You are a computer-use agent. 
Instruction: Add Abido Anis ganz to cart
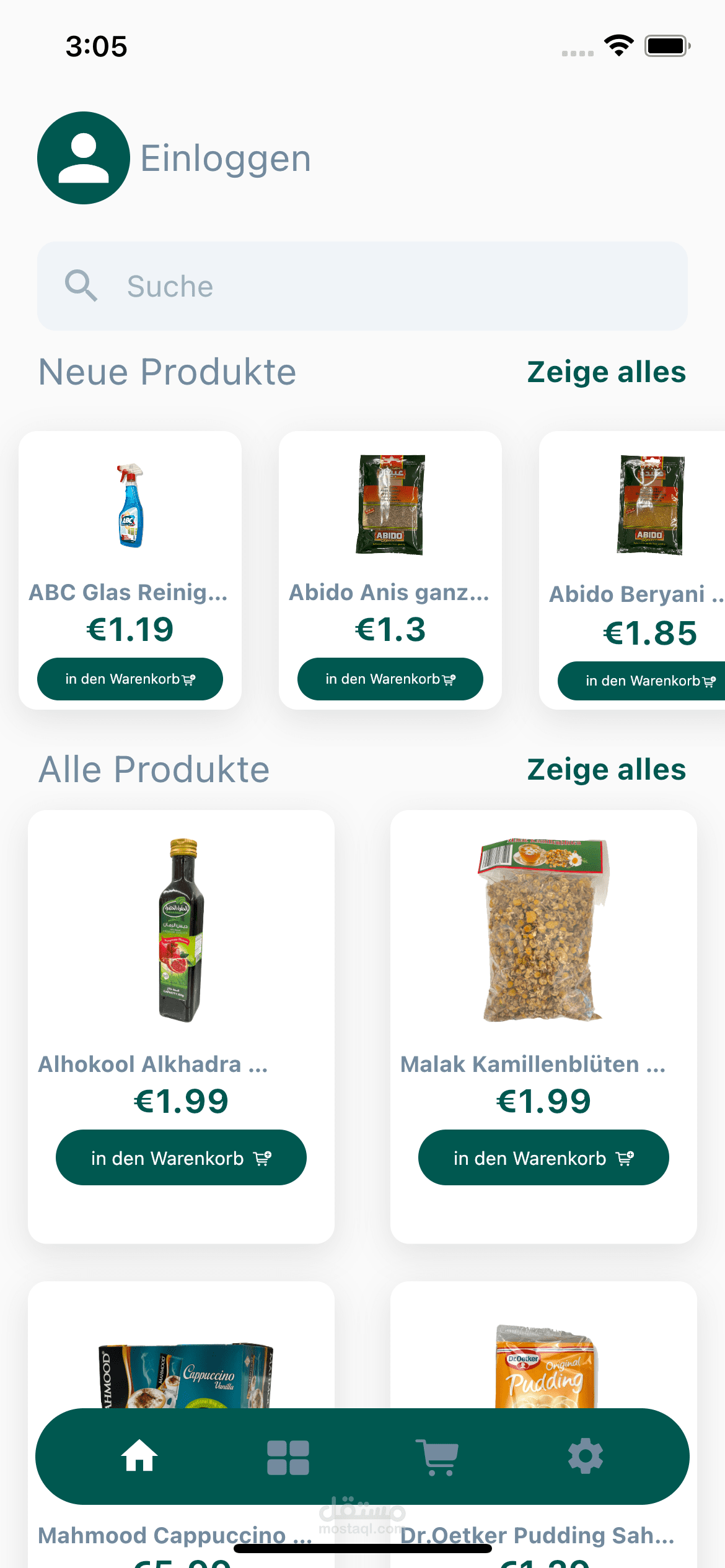[x=390, y=679]
